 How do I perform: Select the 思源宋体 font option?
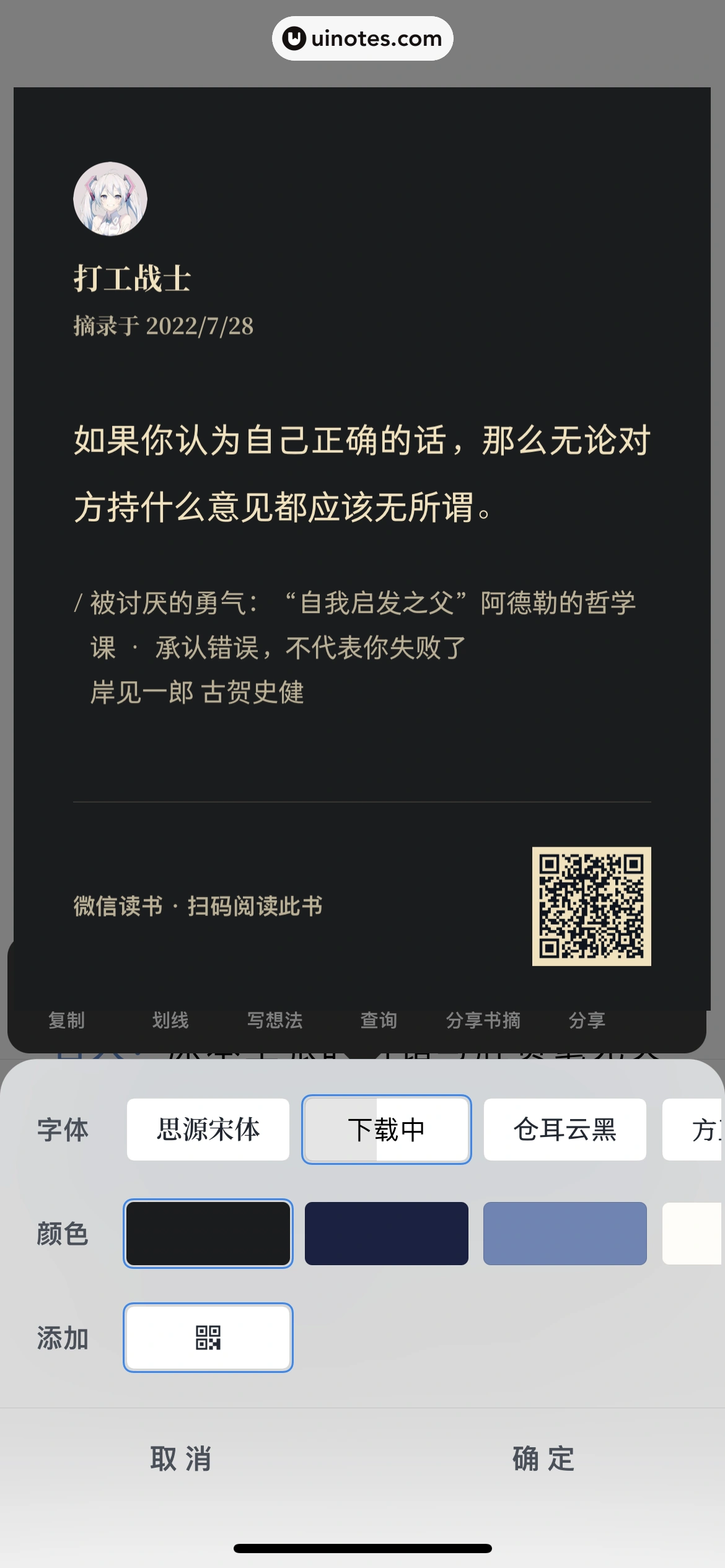coord(208,1128)
